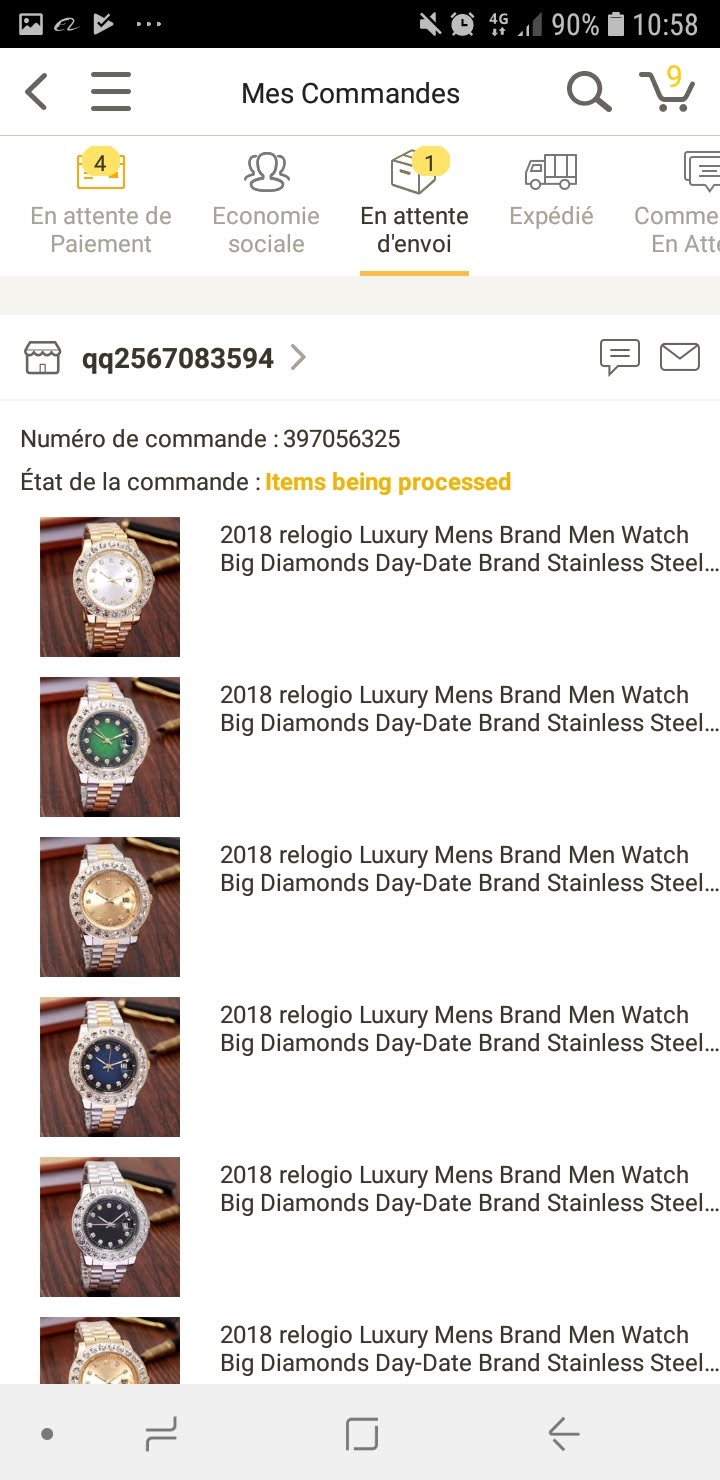Go back from Mes Commandes
Image resolution: width=720 pixels, height=1480 pixels.
(x=37, y=93)
